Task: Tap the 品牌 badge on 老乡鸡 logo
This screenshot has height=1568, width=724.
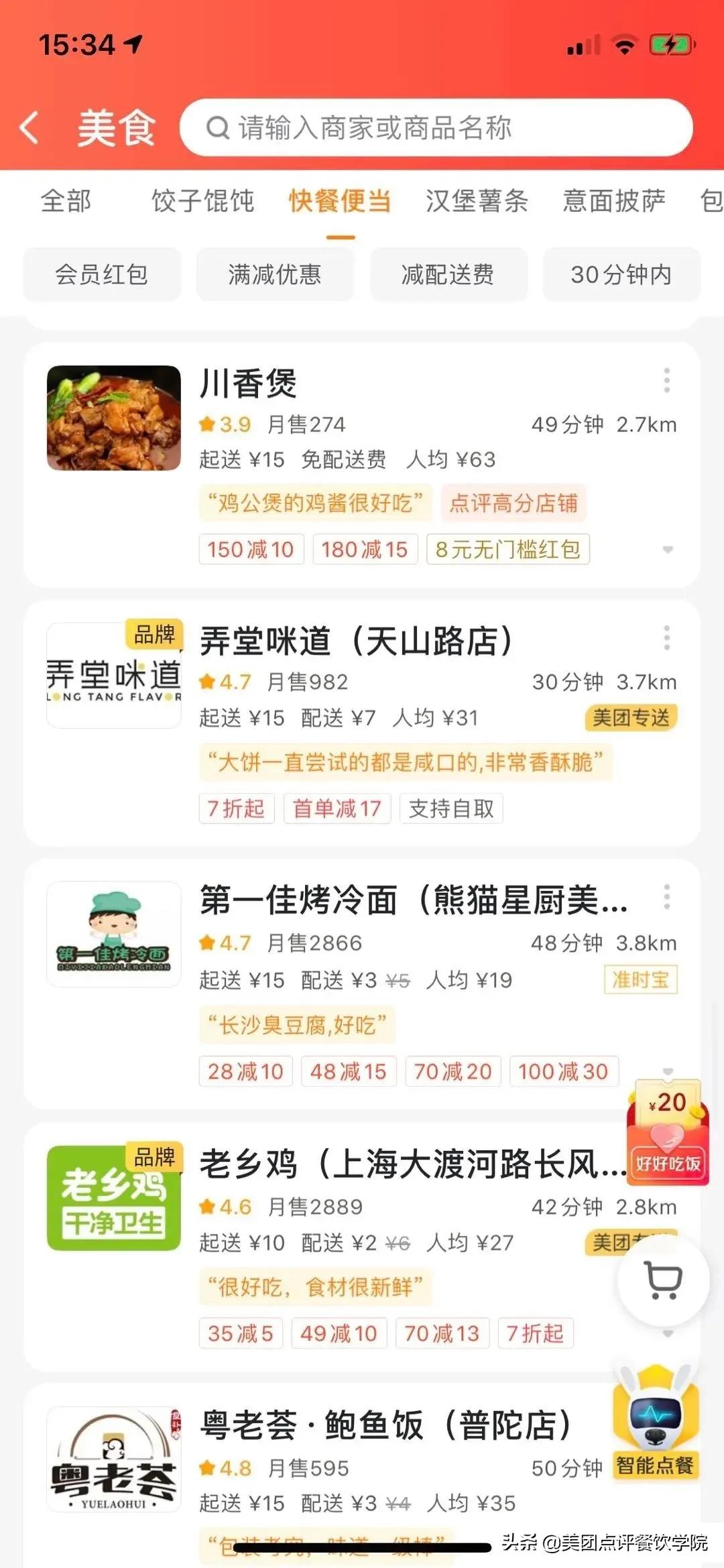Action: (x=156, y=1157)
